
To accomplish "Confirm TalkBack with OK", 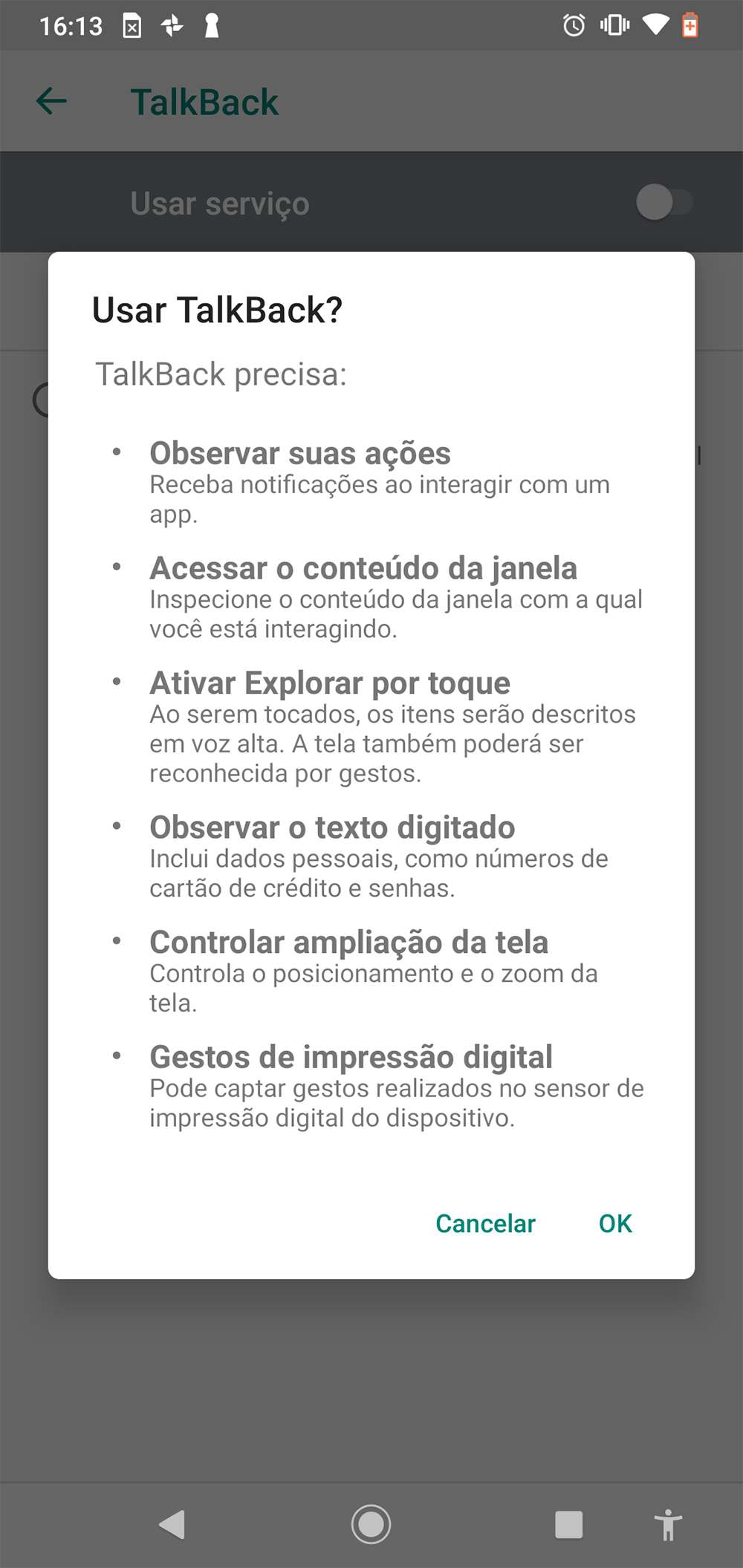I will [615, 1223].
